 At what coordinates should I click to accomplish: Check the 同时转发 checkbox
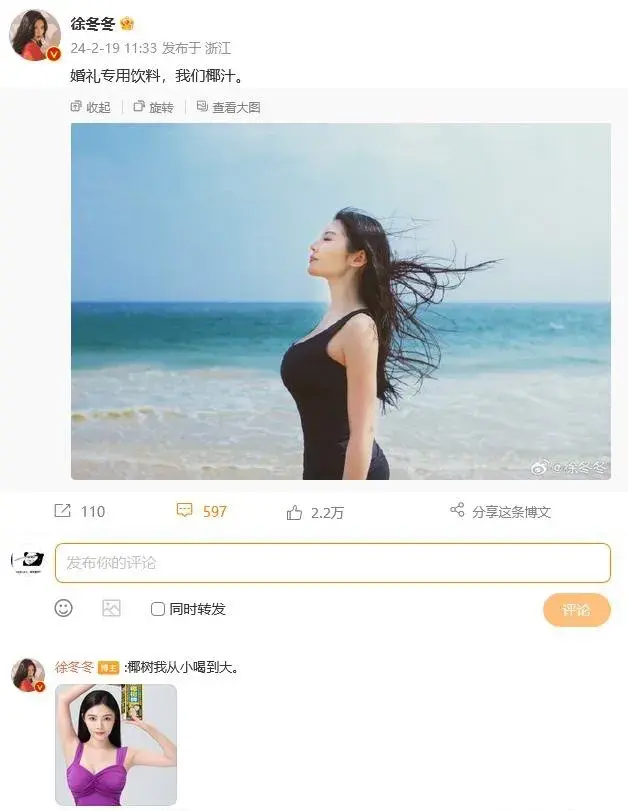(x=158, y=609)
